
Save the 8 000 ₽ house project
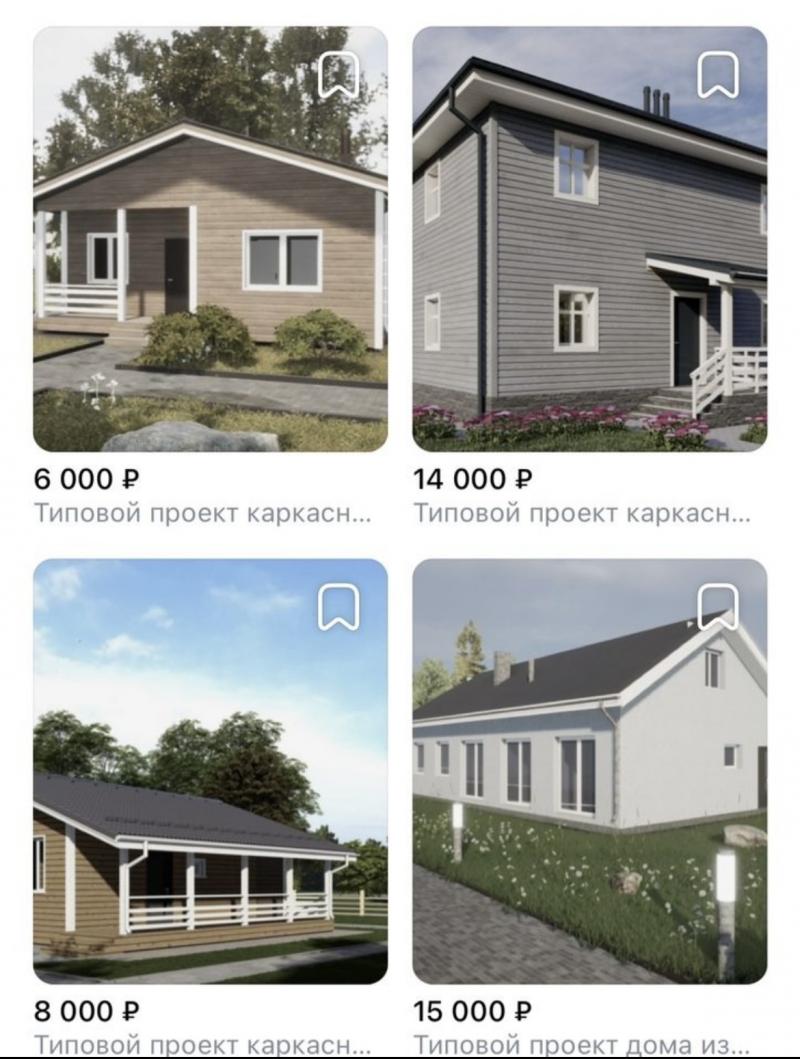click(x=338, y=608)
